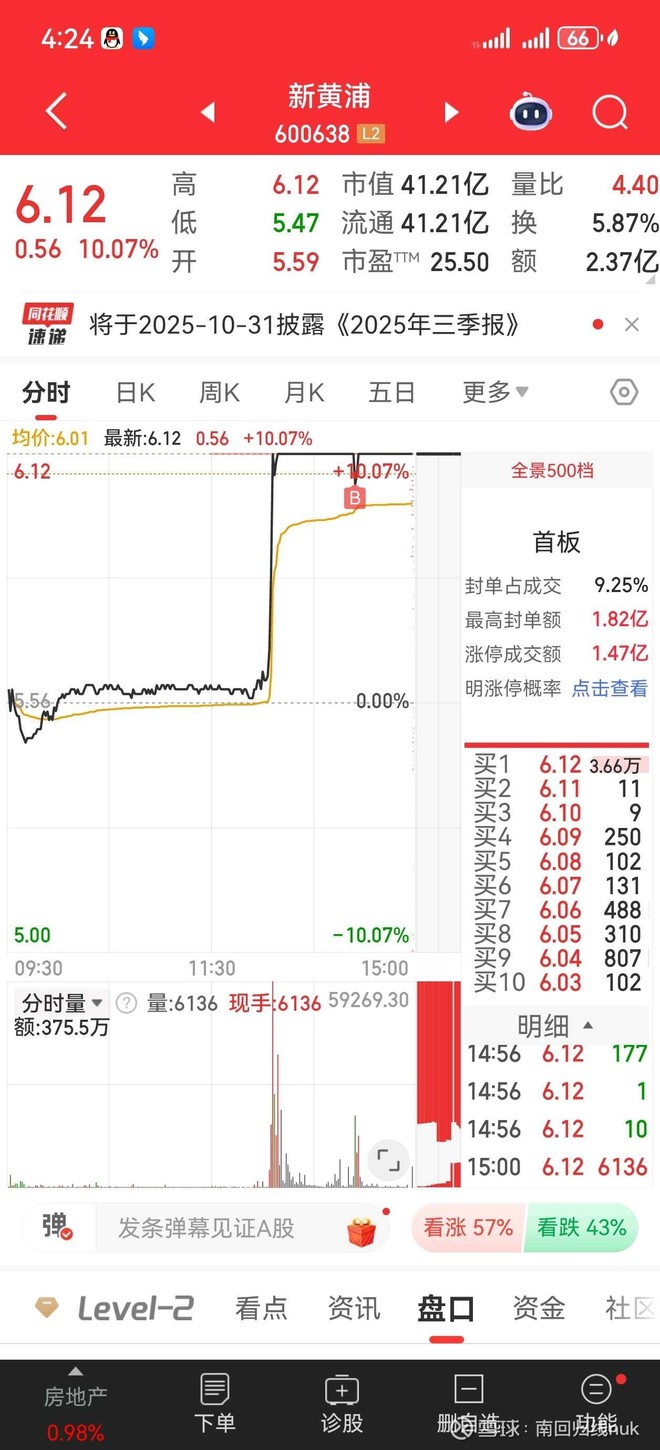
Task: Switch to the 周K chart tab
Action: 219,392
